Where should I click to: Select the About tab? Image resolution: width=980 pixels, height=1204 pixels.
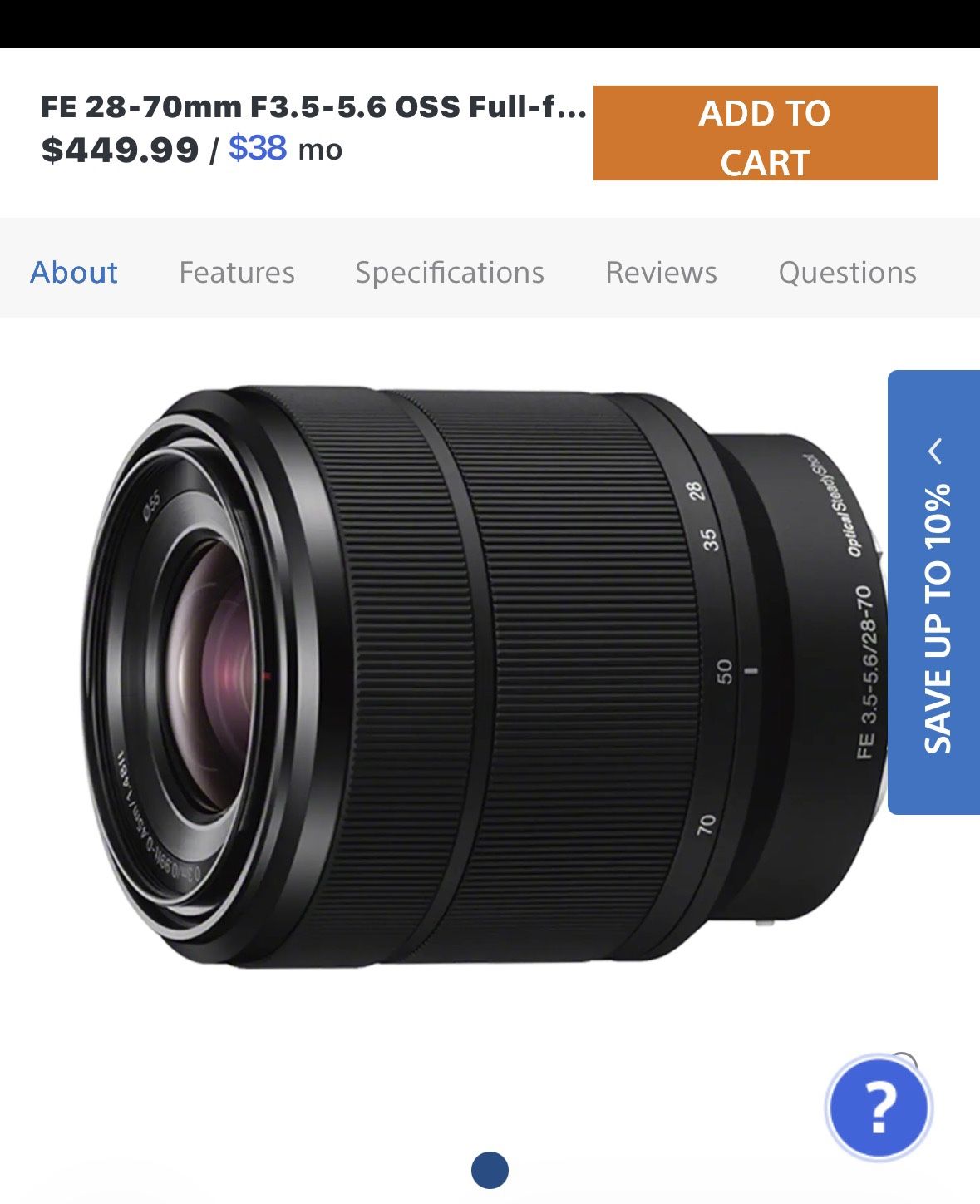(74, 273)
